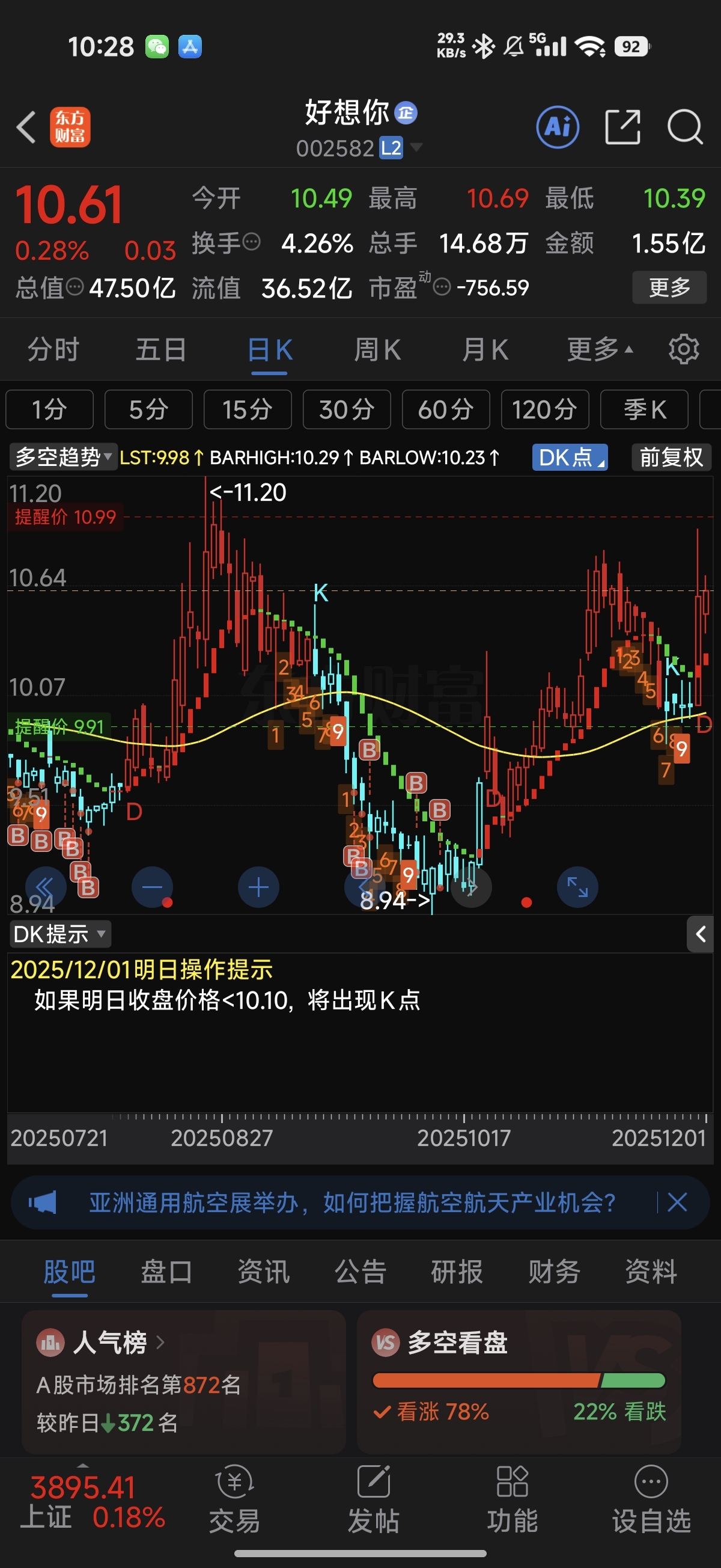Select the 60分 interval chip
The image size is (721, 1568).
(445, 409)
